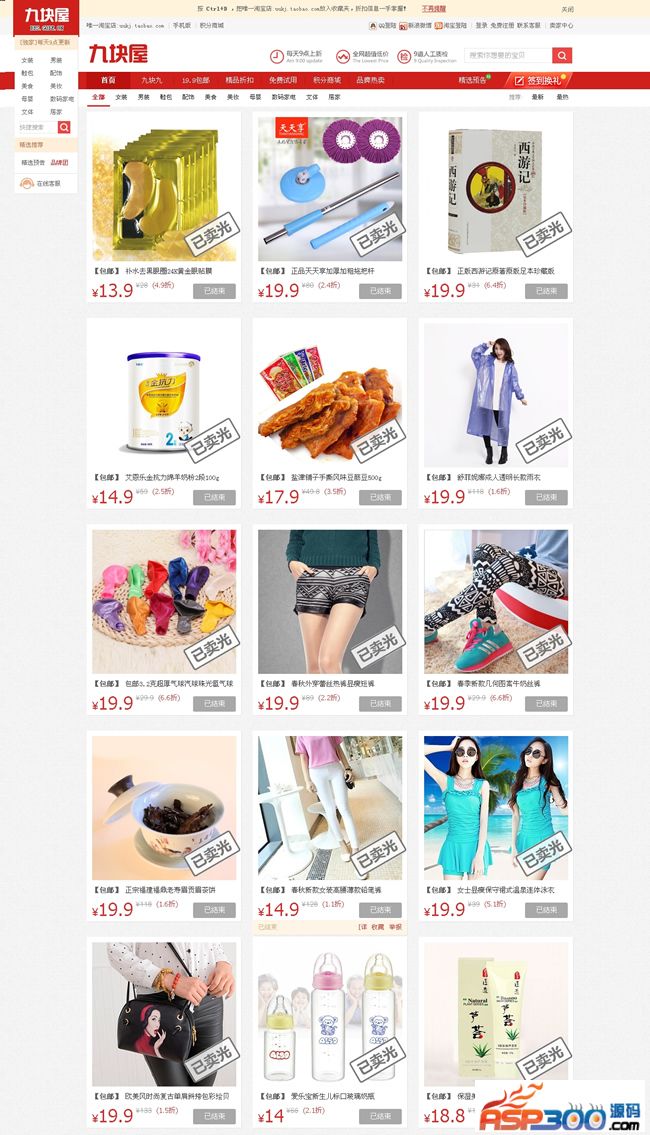Open the search box in the header

coord(508,56)
